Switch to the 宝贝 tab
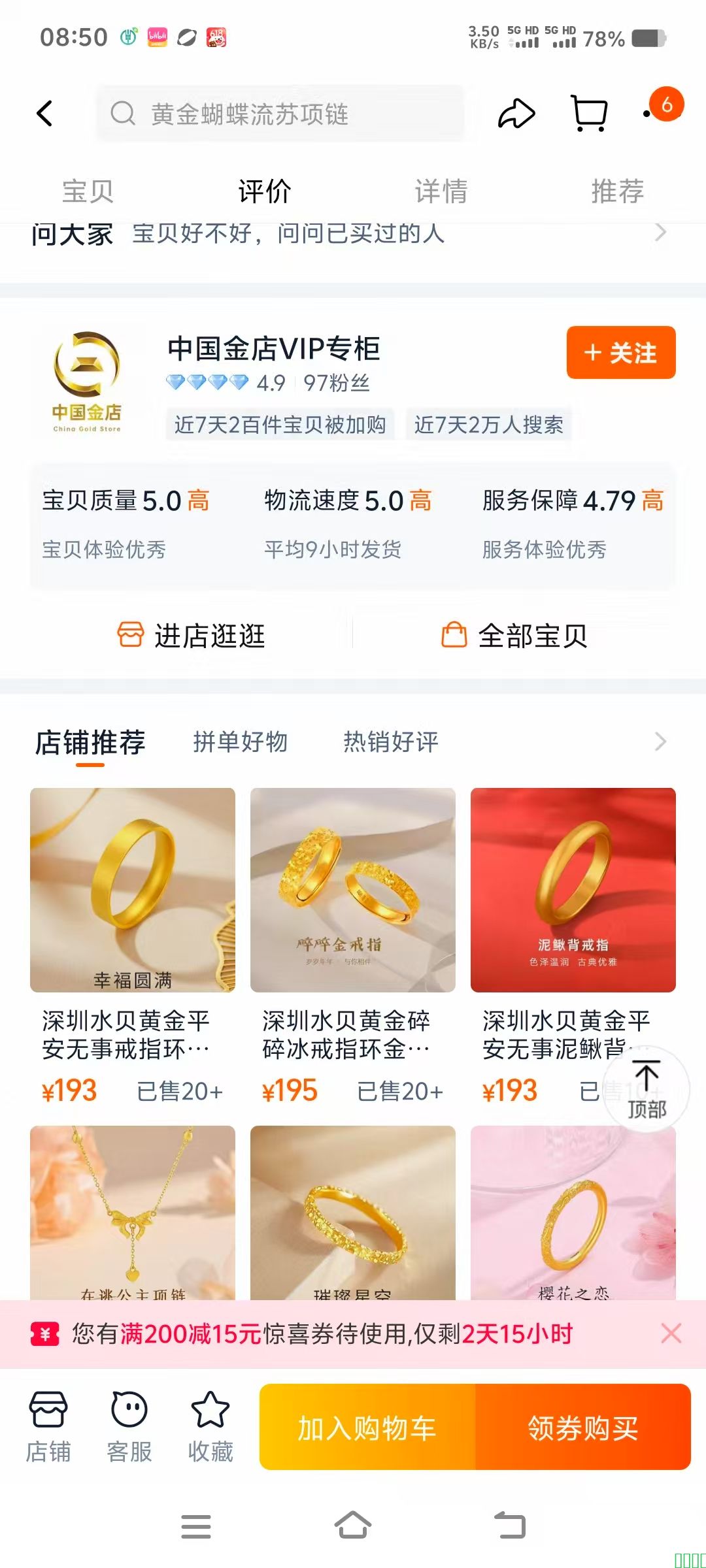The image size is (706, 1568). tap(88, 191)
